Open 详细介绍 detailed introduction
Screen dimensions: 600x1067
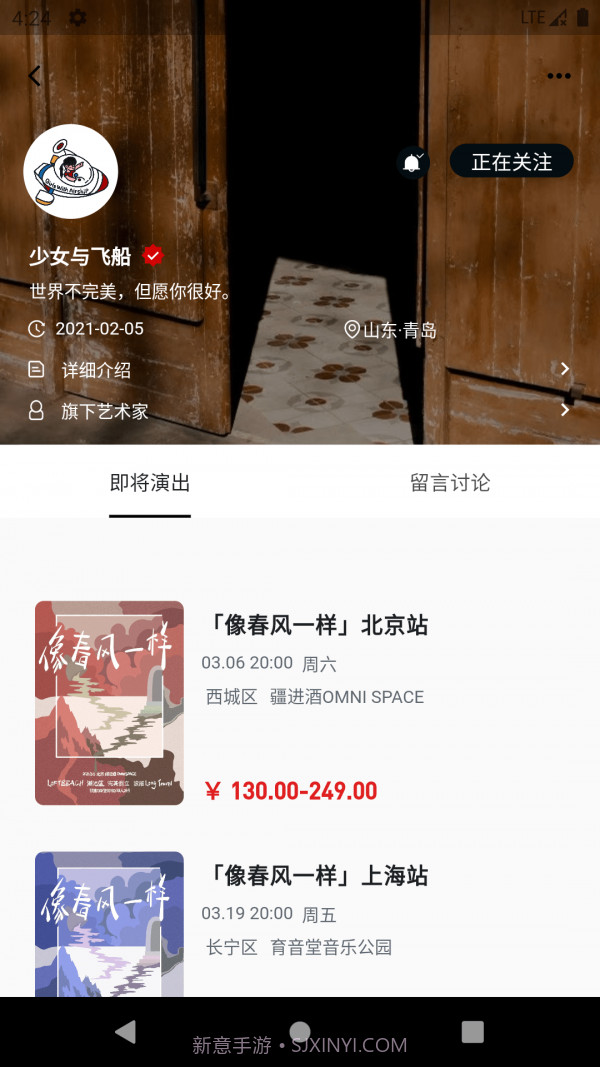[97, 370]
